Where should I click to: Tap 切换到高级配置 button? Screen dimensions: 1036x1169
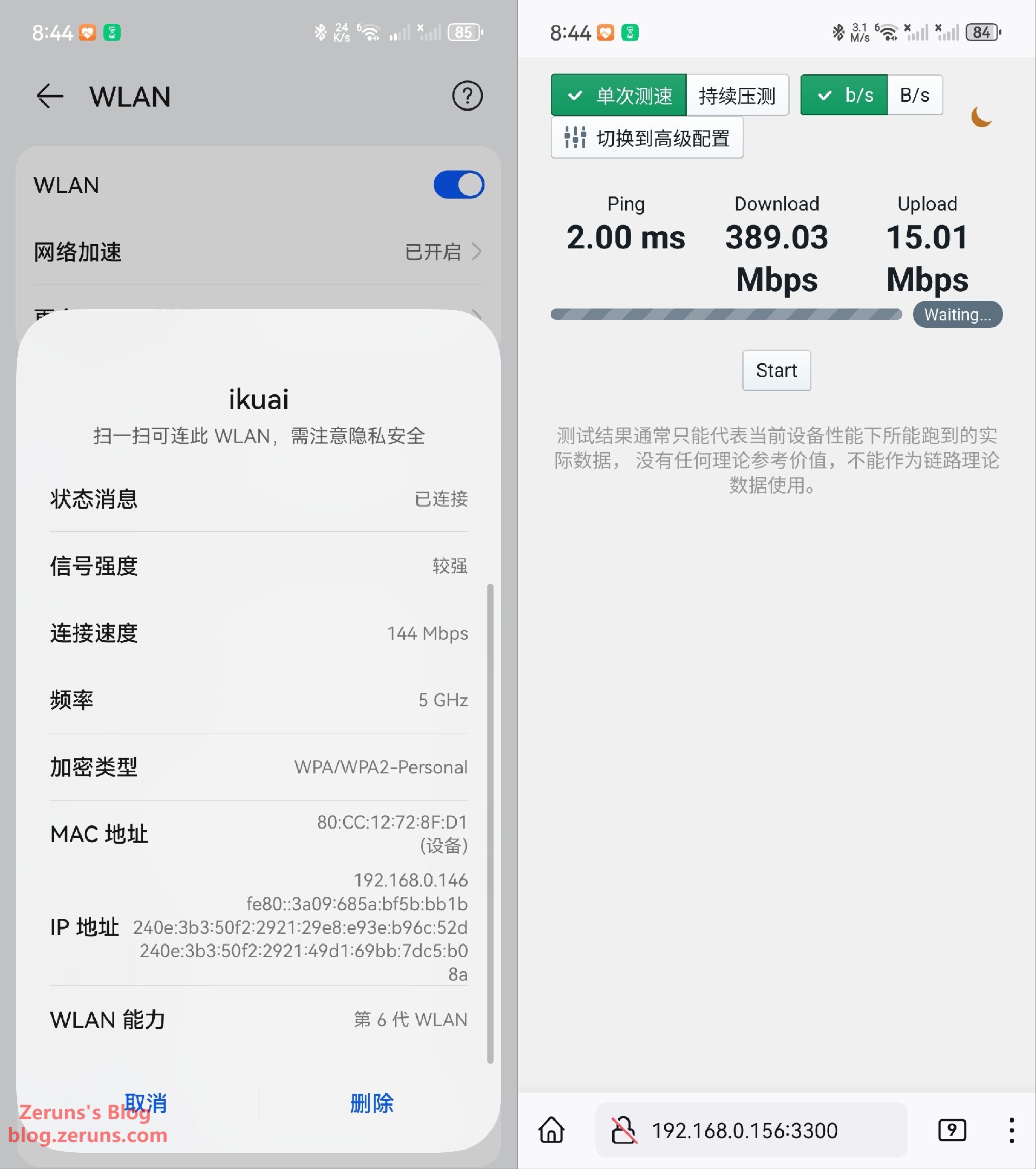coord(647,138)
